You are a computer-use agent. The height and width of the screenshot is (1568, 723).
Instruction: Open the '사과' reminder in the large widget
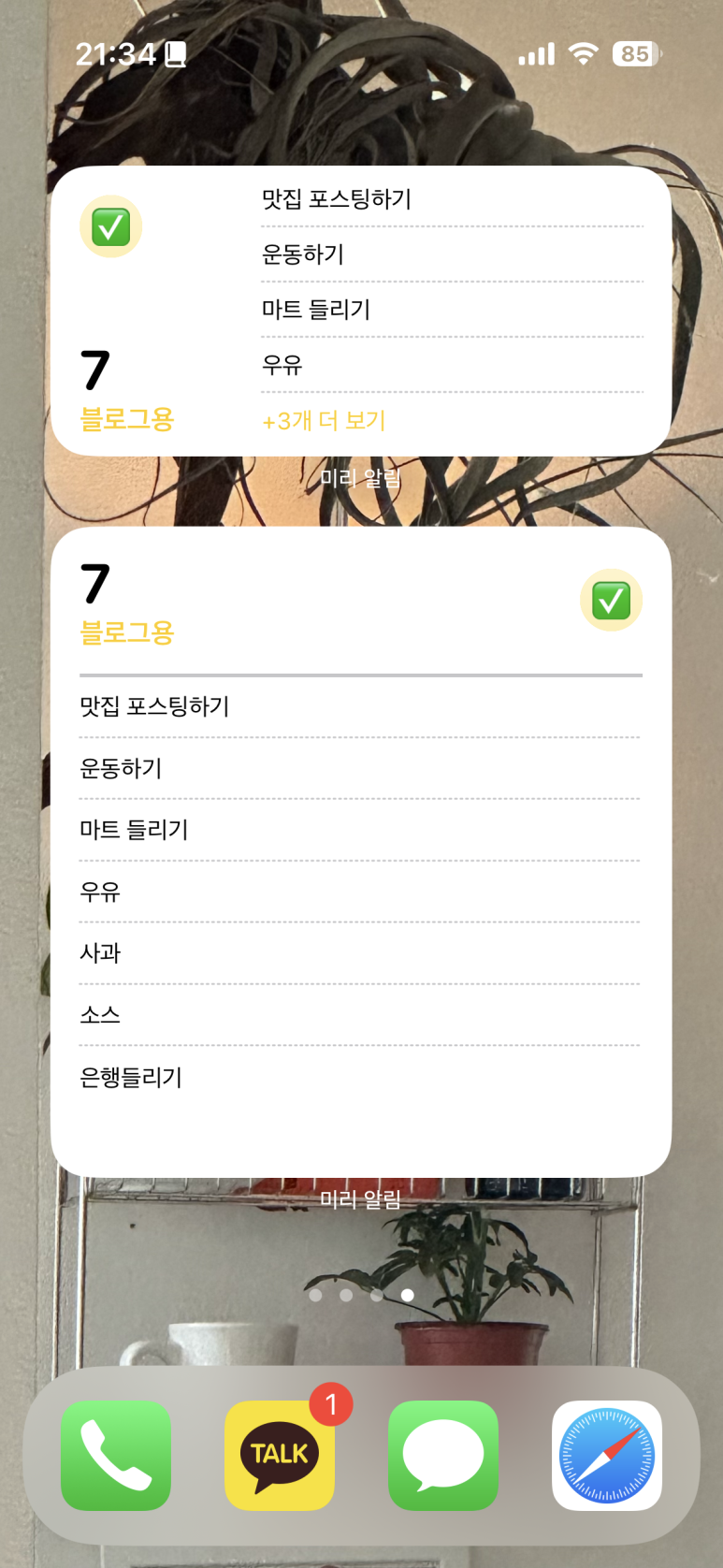pos(360,953)
